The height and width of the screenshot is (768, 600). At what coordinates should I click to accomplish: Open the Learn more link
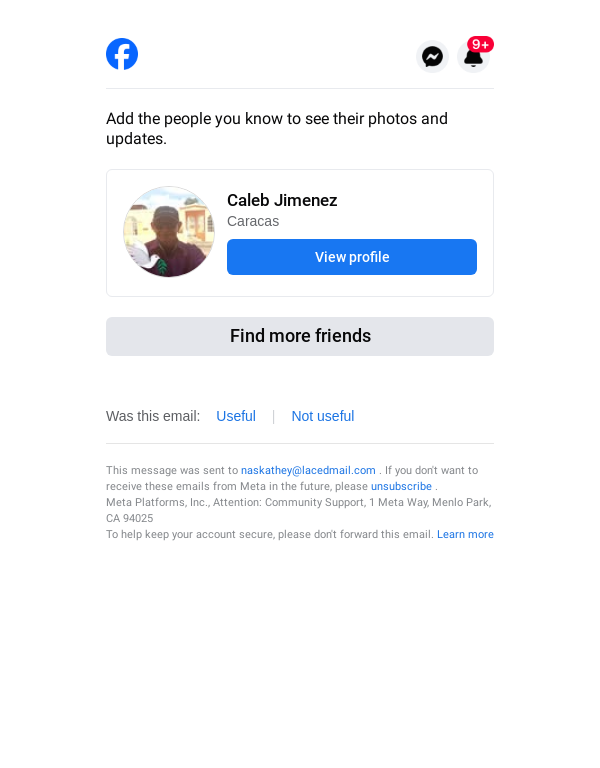465,534
